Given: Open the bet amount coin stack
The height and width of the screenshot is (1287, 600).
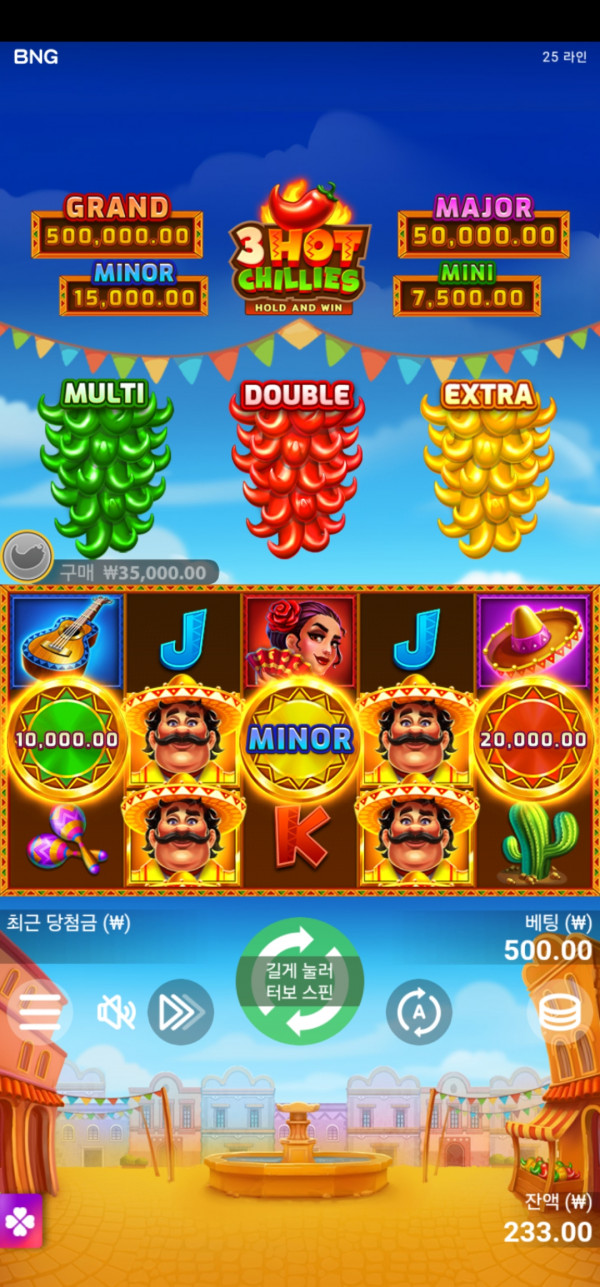Looking at the screenshot, I should click(559, 1013).
